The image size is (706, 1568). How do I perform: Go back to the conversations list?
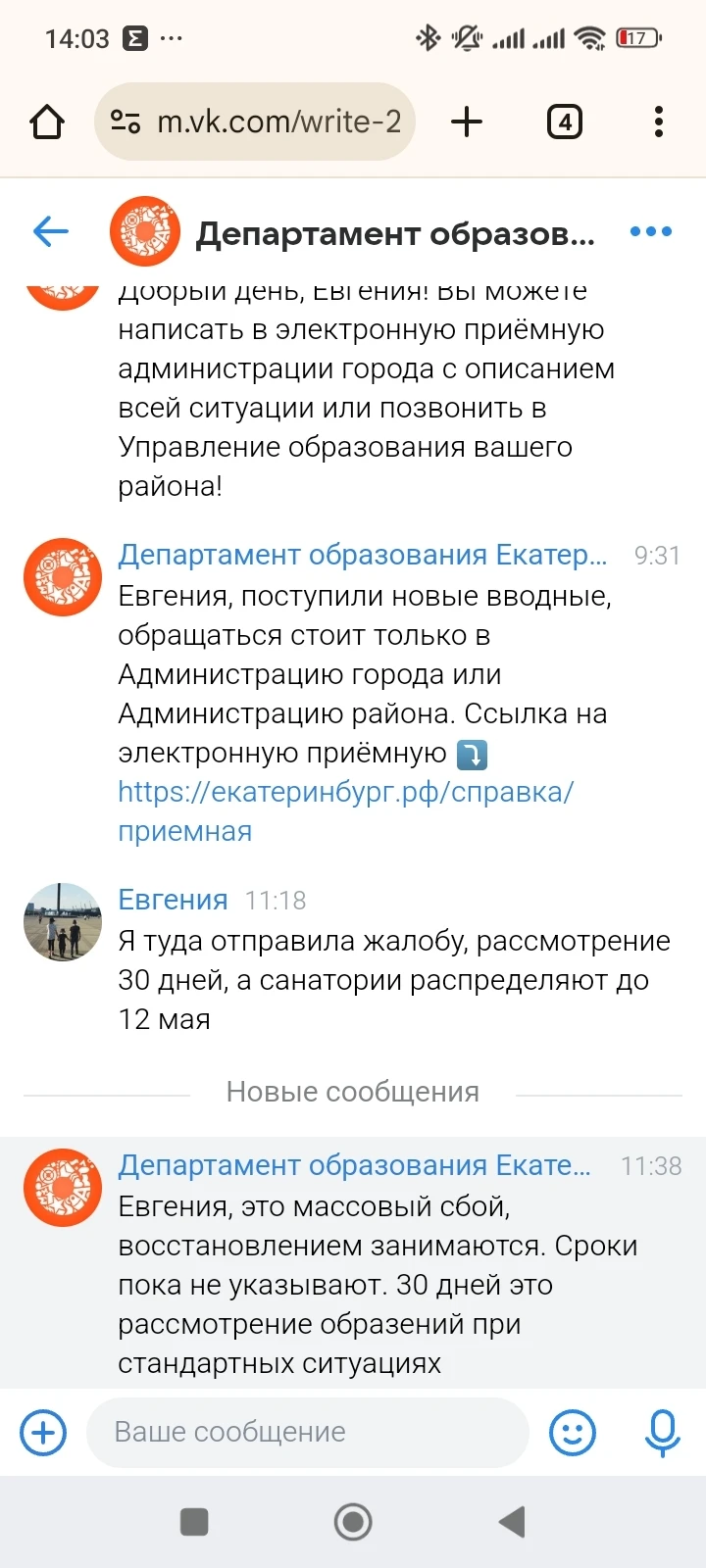pyautogui.click(x=51, y=232)
